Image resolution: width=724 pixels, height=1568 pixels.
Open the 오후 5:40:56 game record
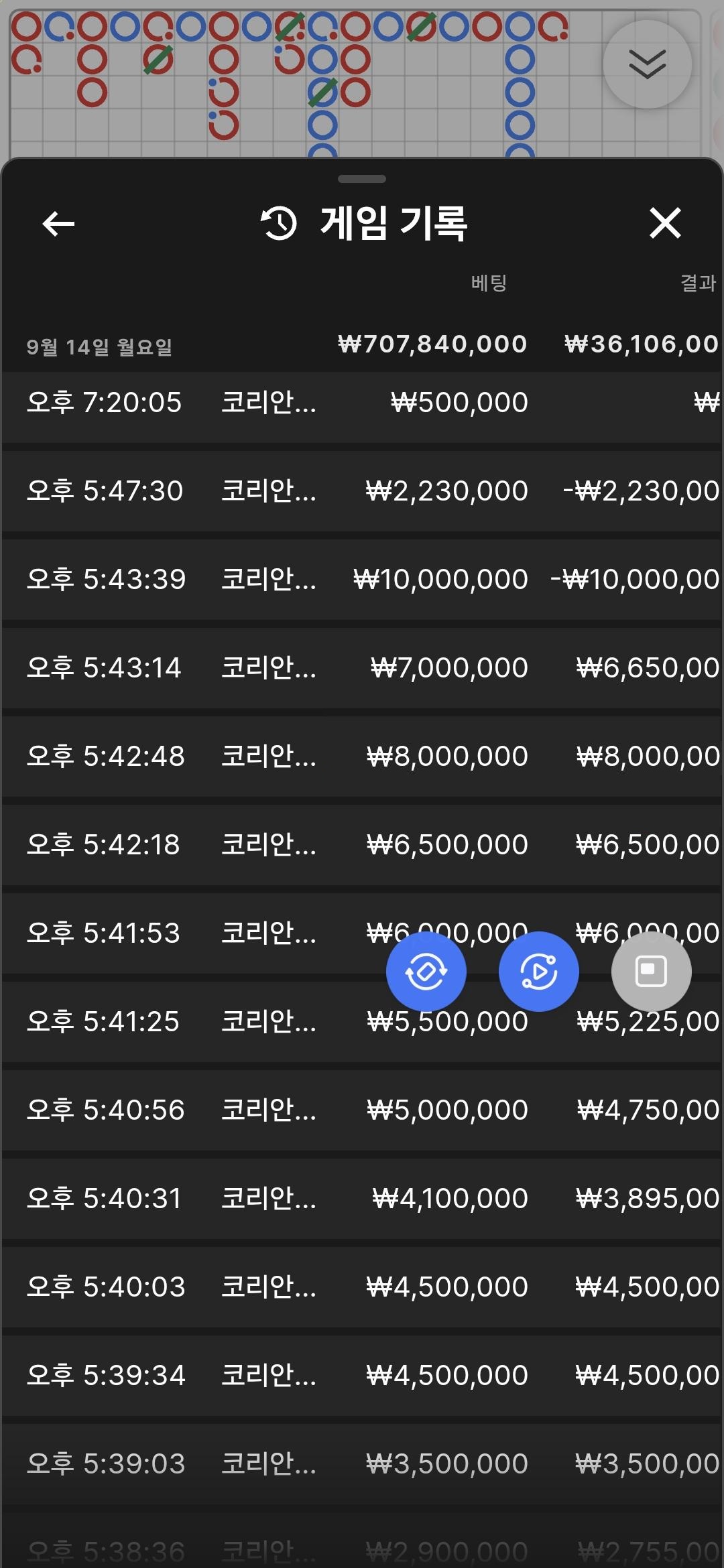(362, 1110)
